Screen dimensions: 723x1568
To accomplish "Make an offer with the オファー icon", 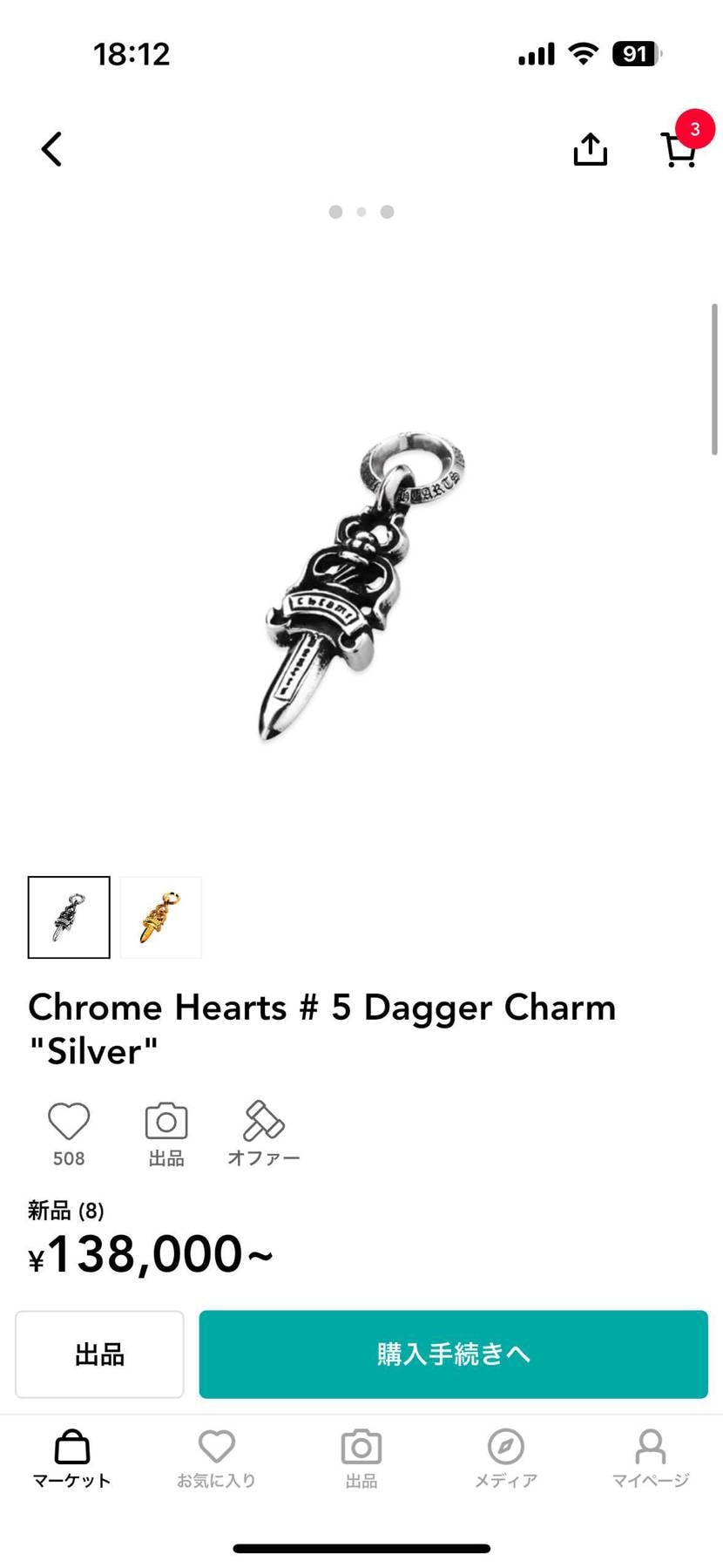I will coord(263,1123).
